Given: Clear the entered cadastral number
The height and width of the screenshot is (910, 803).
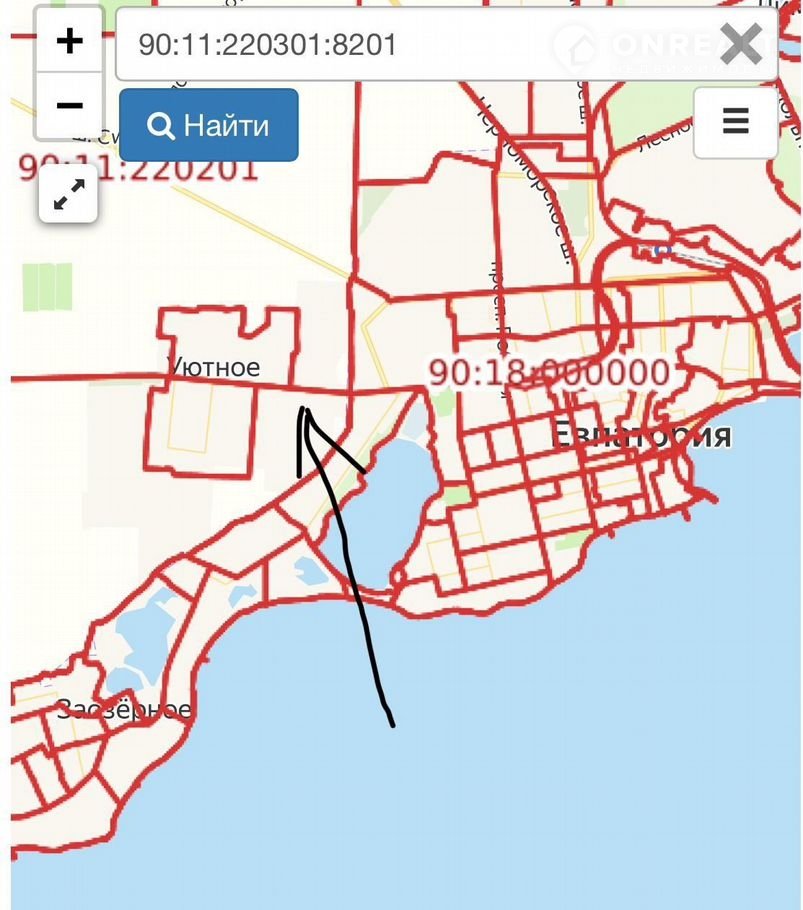Looking at the screenshot, I should pos(741,44).
